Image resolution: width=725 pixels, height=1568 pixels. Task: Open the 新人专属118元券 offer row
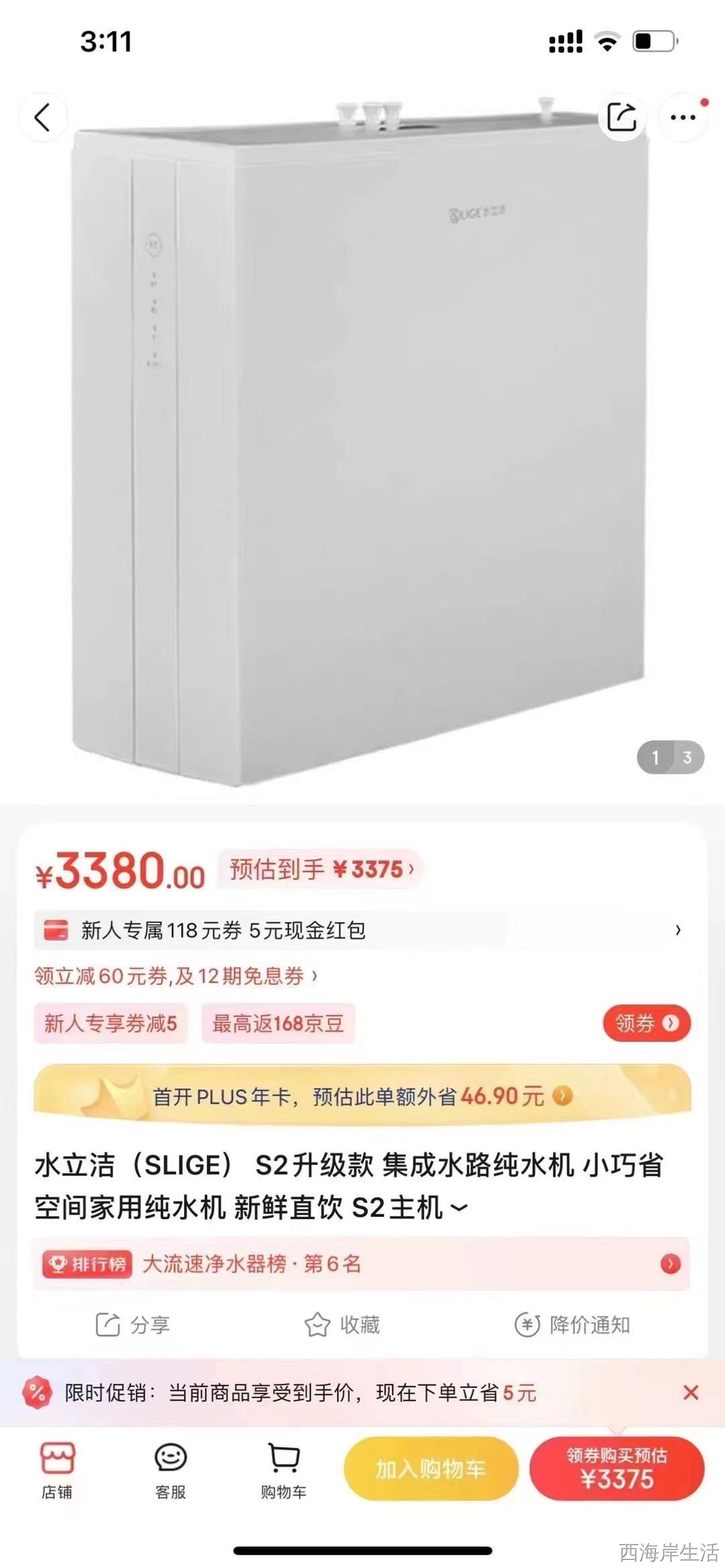362,930
